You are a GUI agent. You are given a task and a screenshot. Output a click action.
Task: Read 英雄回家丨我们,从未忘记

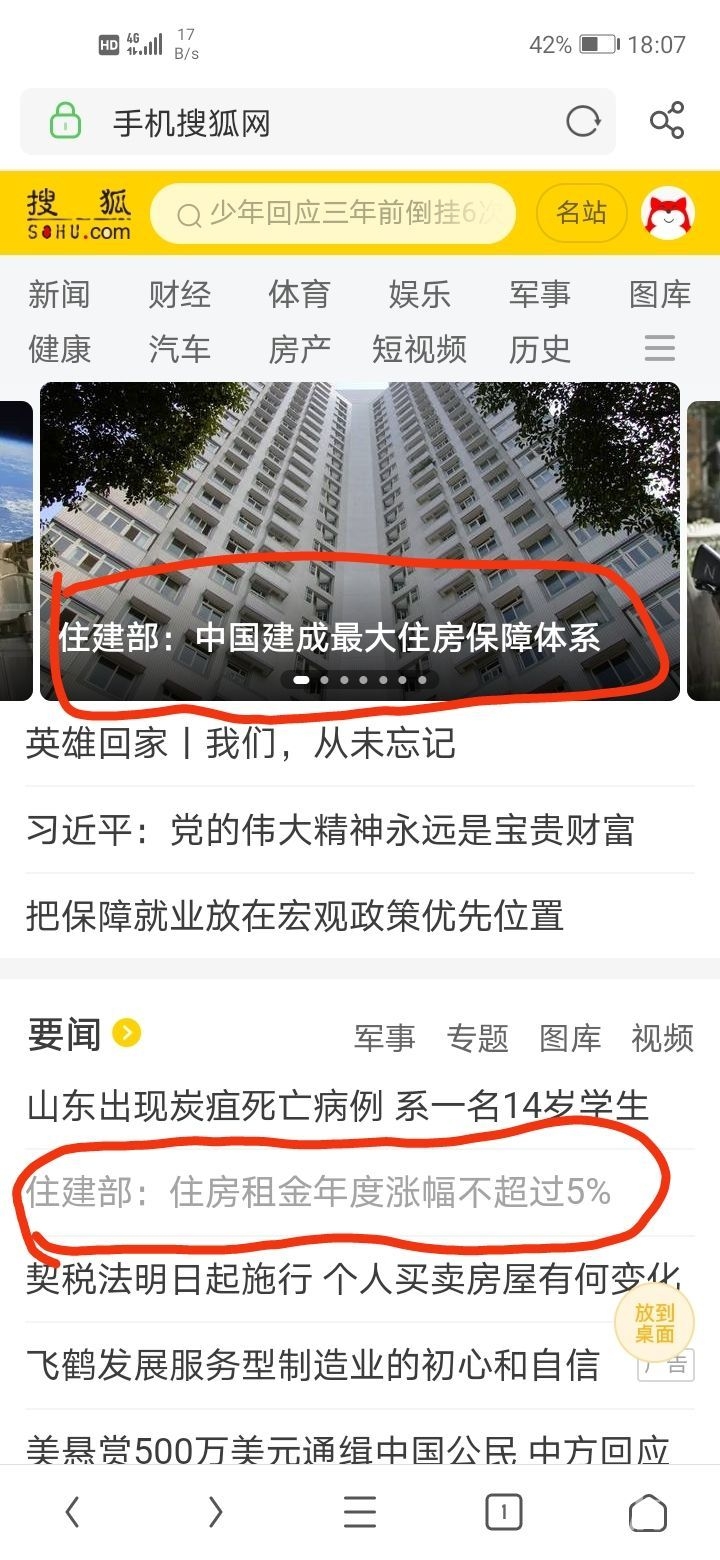pyautogui.click(x=241, y=743)
